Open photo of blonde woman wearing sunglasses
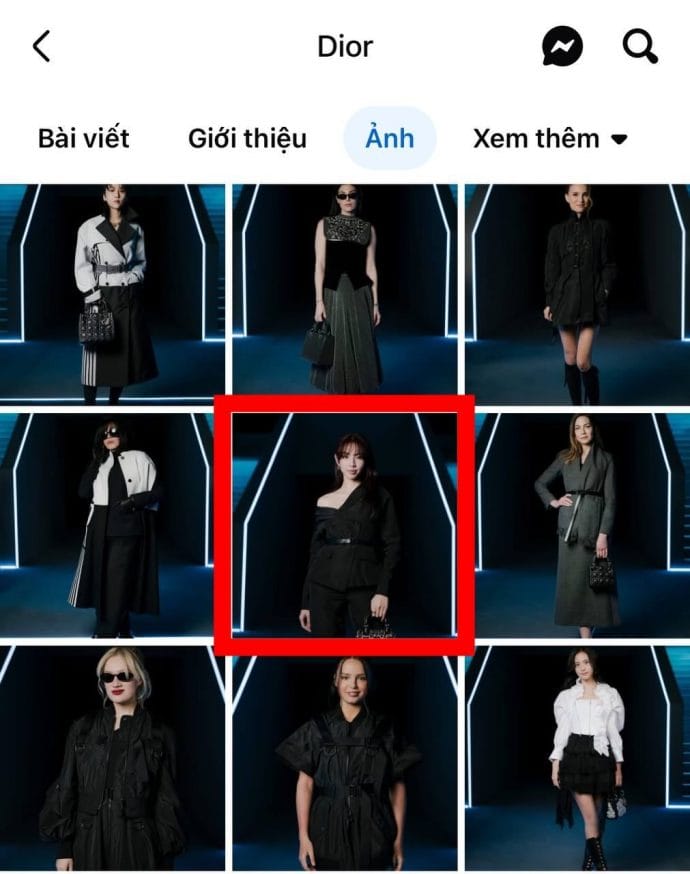This screenshot has height=874, width=690. coord(112,758)
